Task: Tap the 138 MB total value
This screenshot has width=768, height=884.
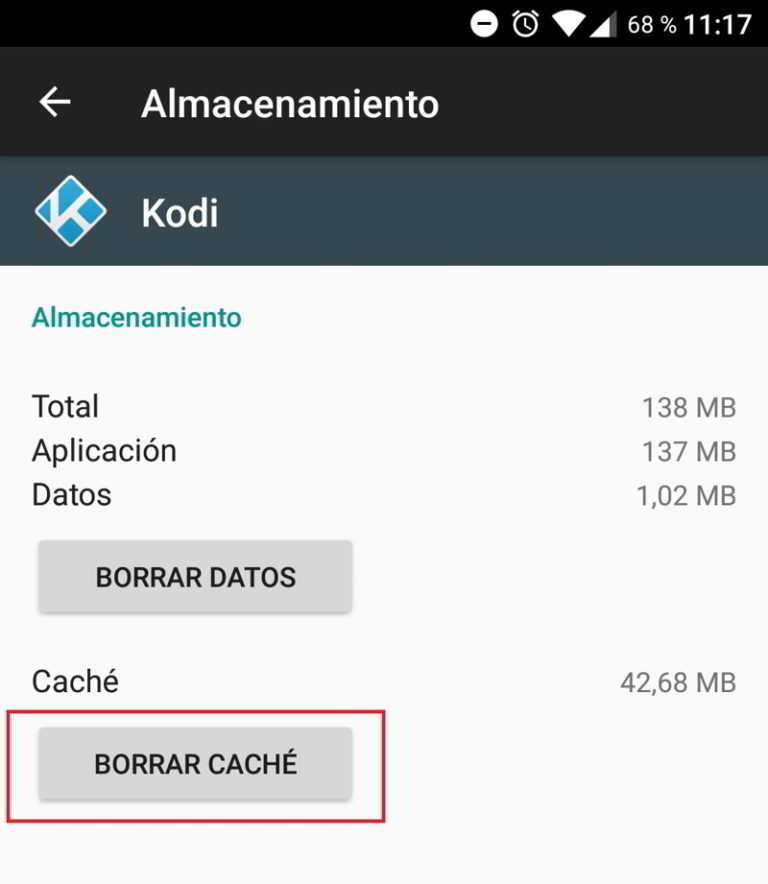Action: pyautogui.click(x=687, y=406)
